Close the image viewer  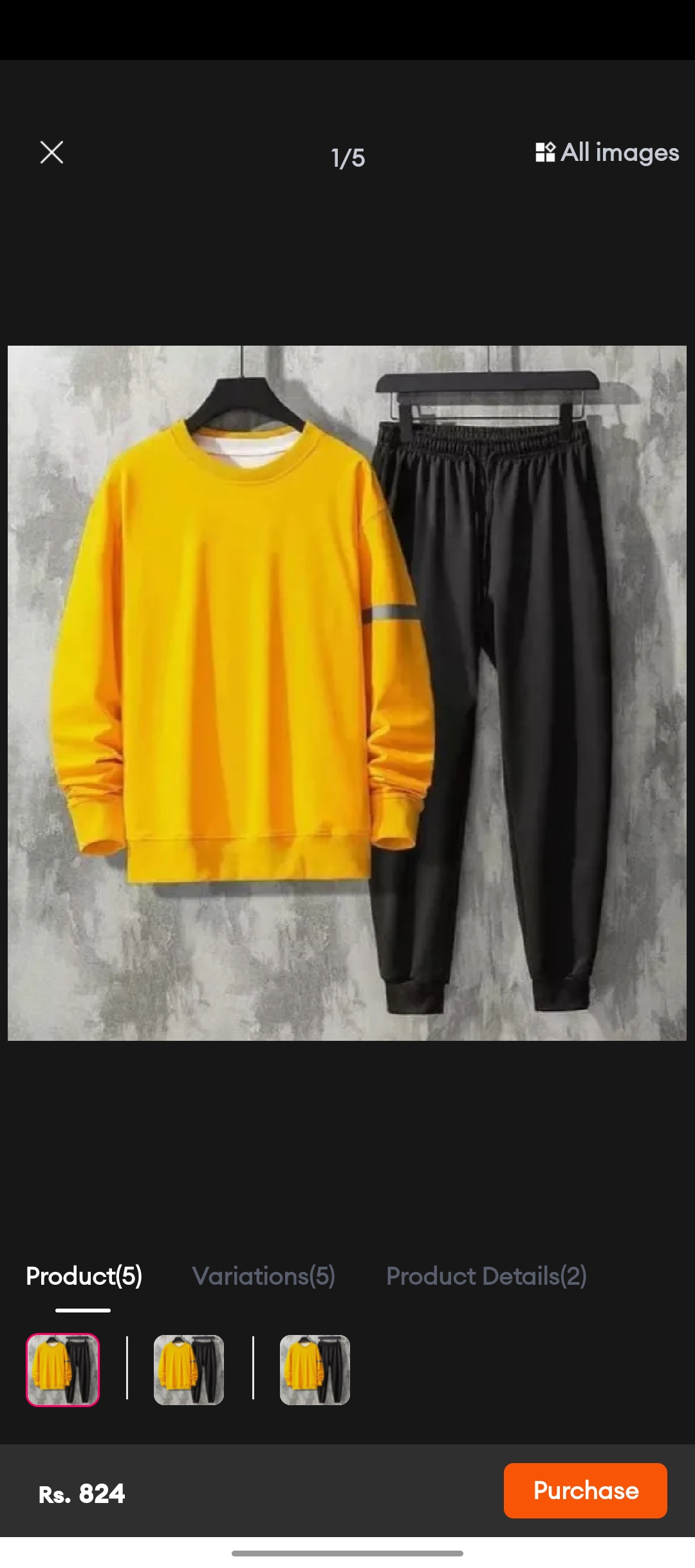point(51,153)
